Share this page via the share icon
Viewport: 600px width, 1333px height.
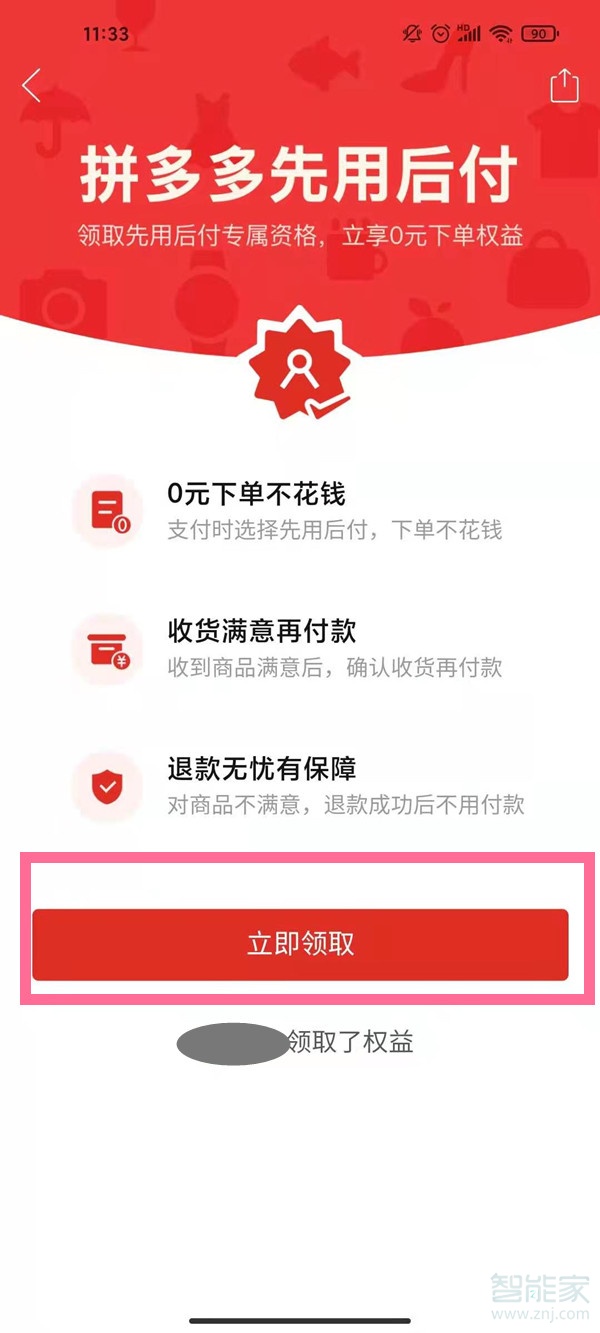click(564, 85)
